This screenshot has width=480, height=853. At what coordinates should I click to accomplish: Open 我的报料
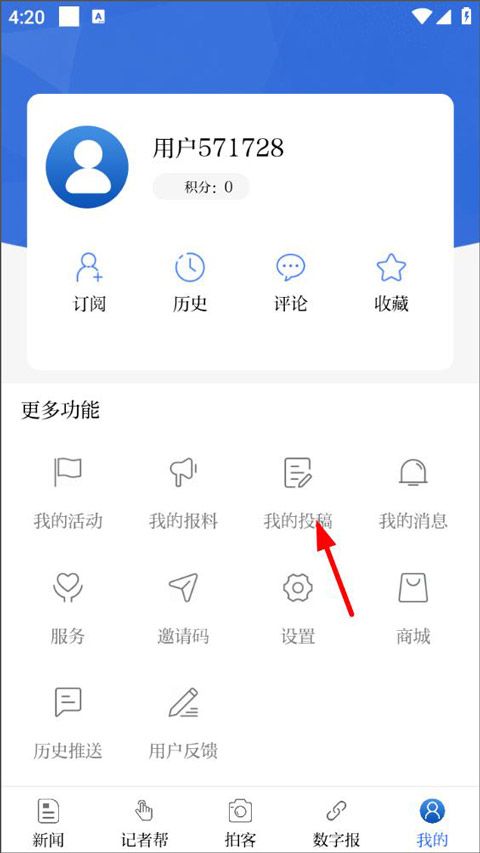(183, 494)
